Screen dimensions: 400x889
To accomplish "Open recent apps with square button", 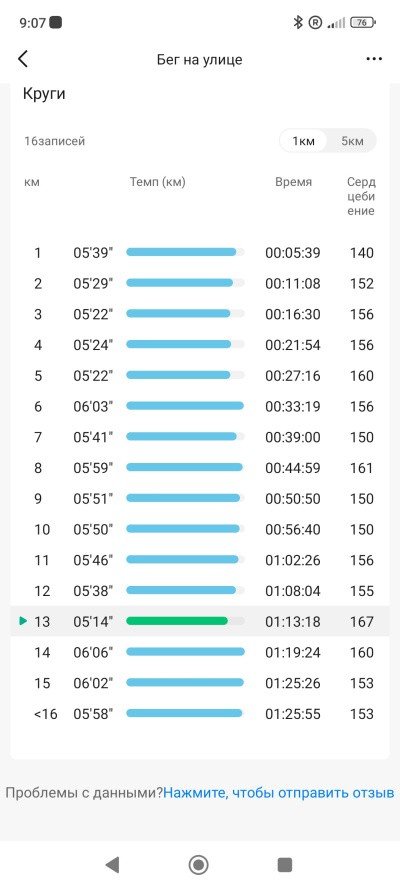I will 284,864.
